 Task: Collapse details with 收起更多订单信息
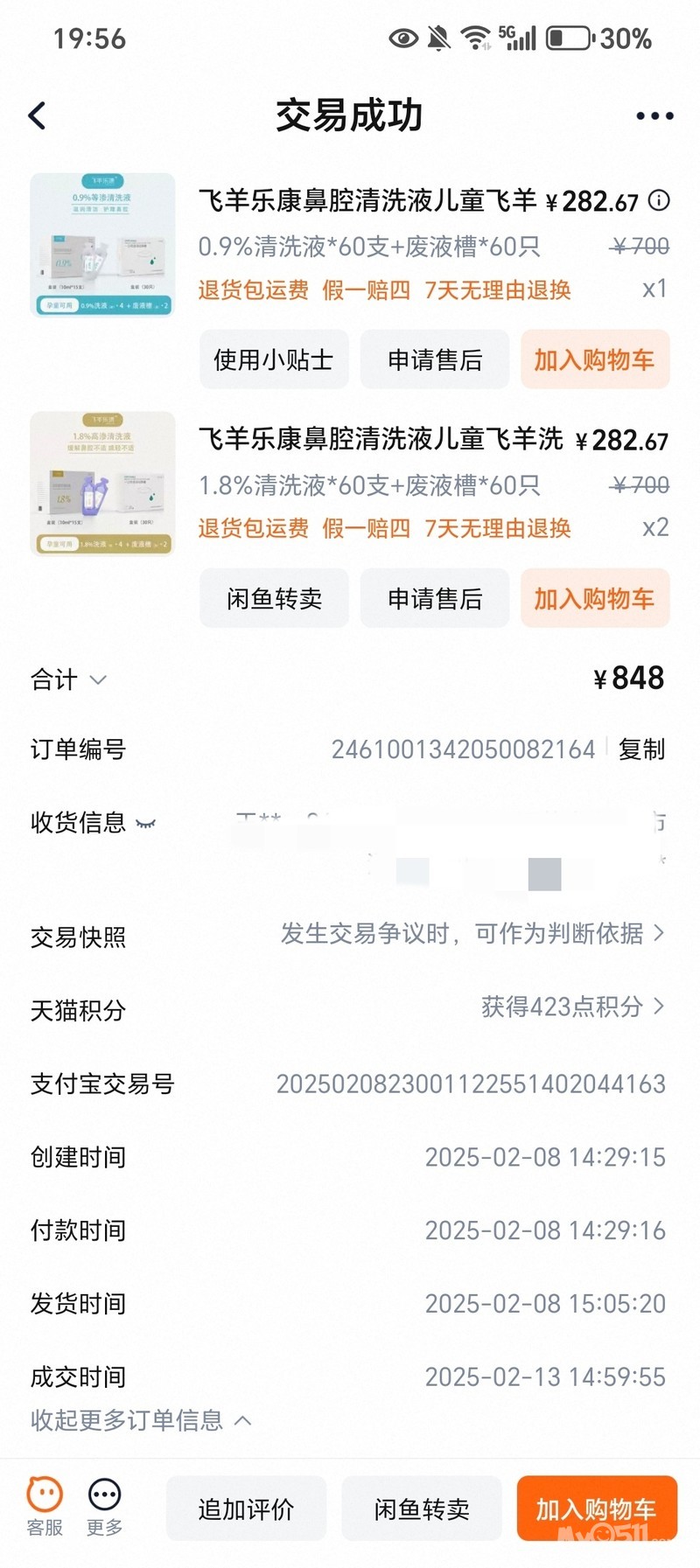tap(140, 1419)
